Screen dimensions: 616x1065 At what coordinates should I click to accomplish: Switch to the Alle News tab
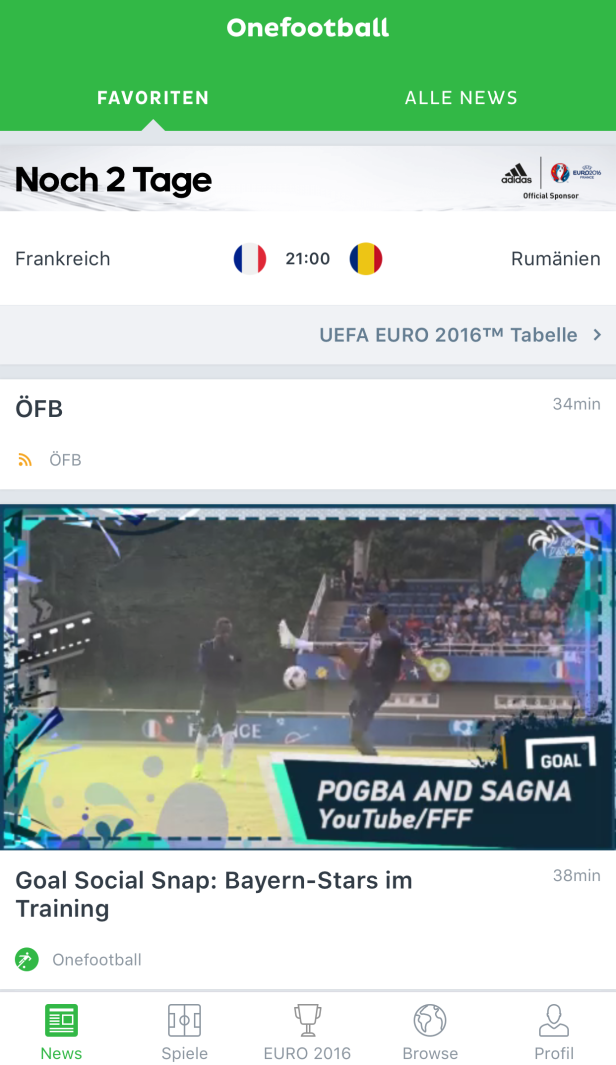461,98
